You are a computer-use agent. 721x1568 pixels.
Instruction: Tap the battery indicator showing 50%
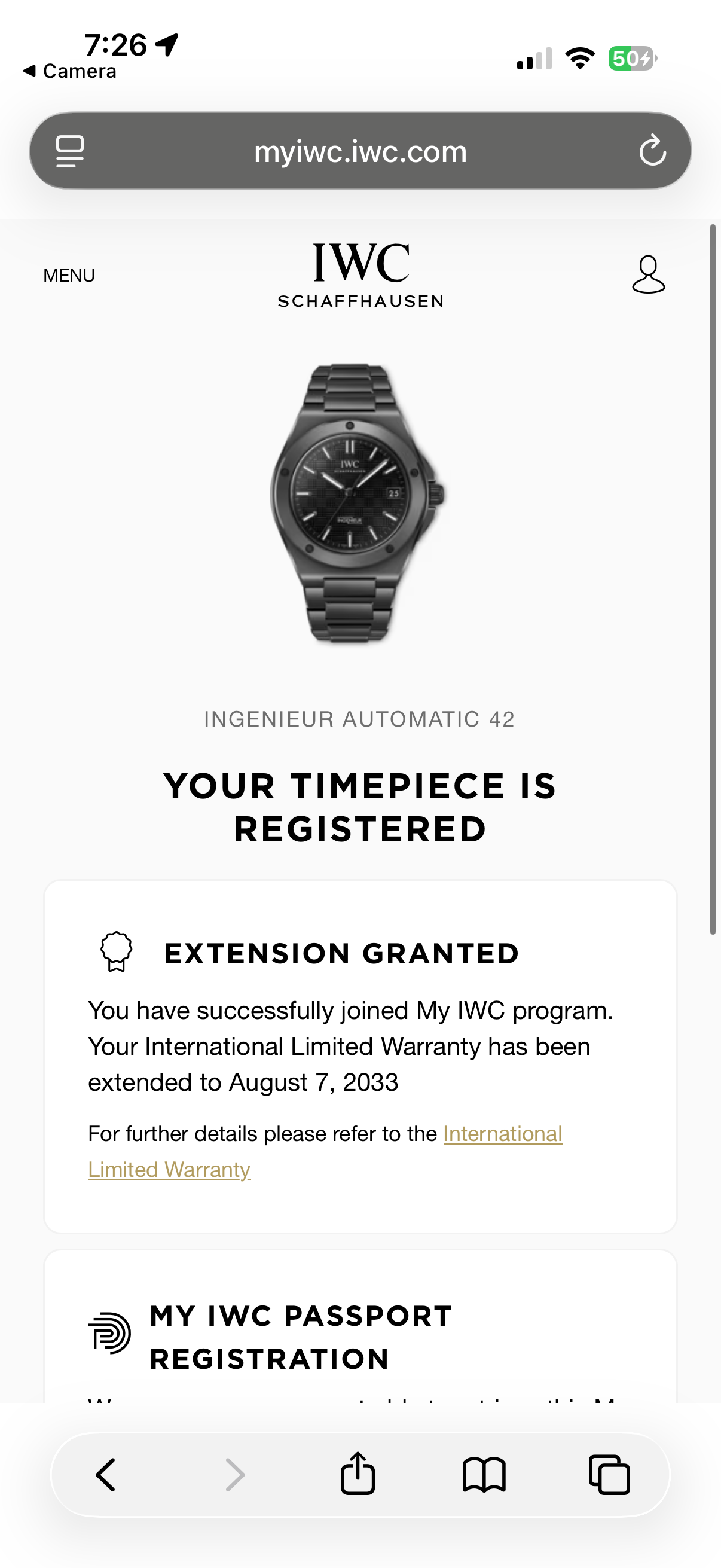633,59
